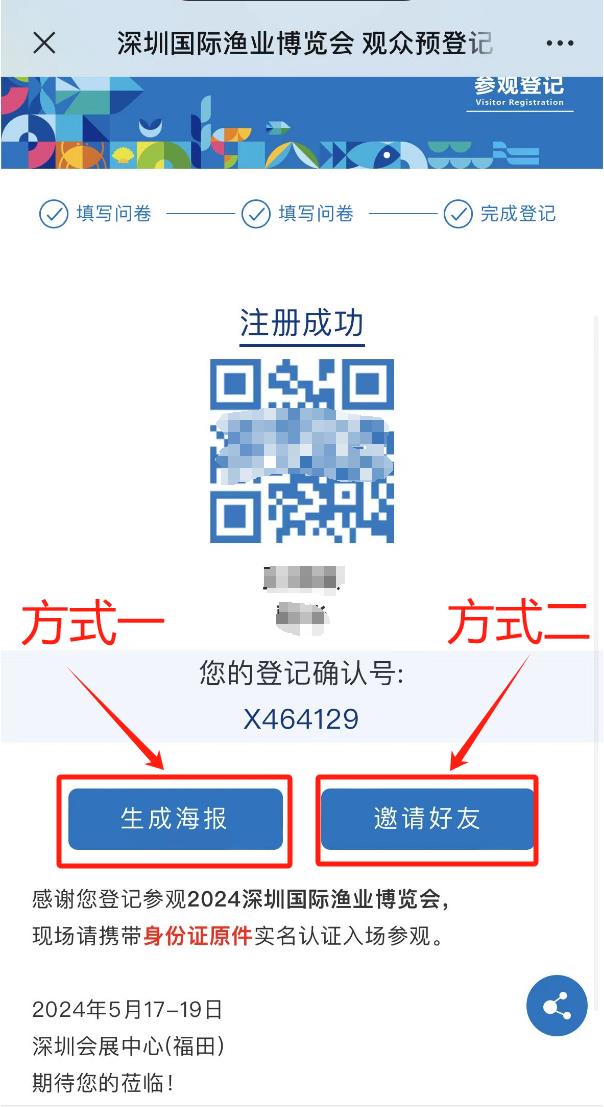Open the floating share button
Screen dimensions: 604x1107
[556, 1005]
